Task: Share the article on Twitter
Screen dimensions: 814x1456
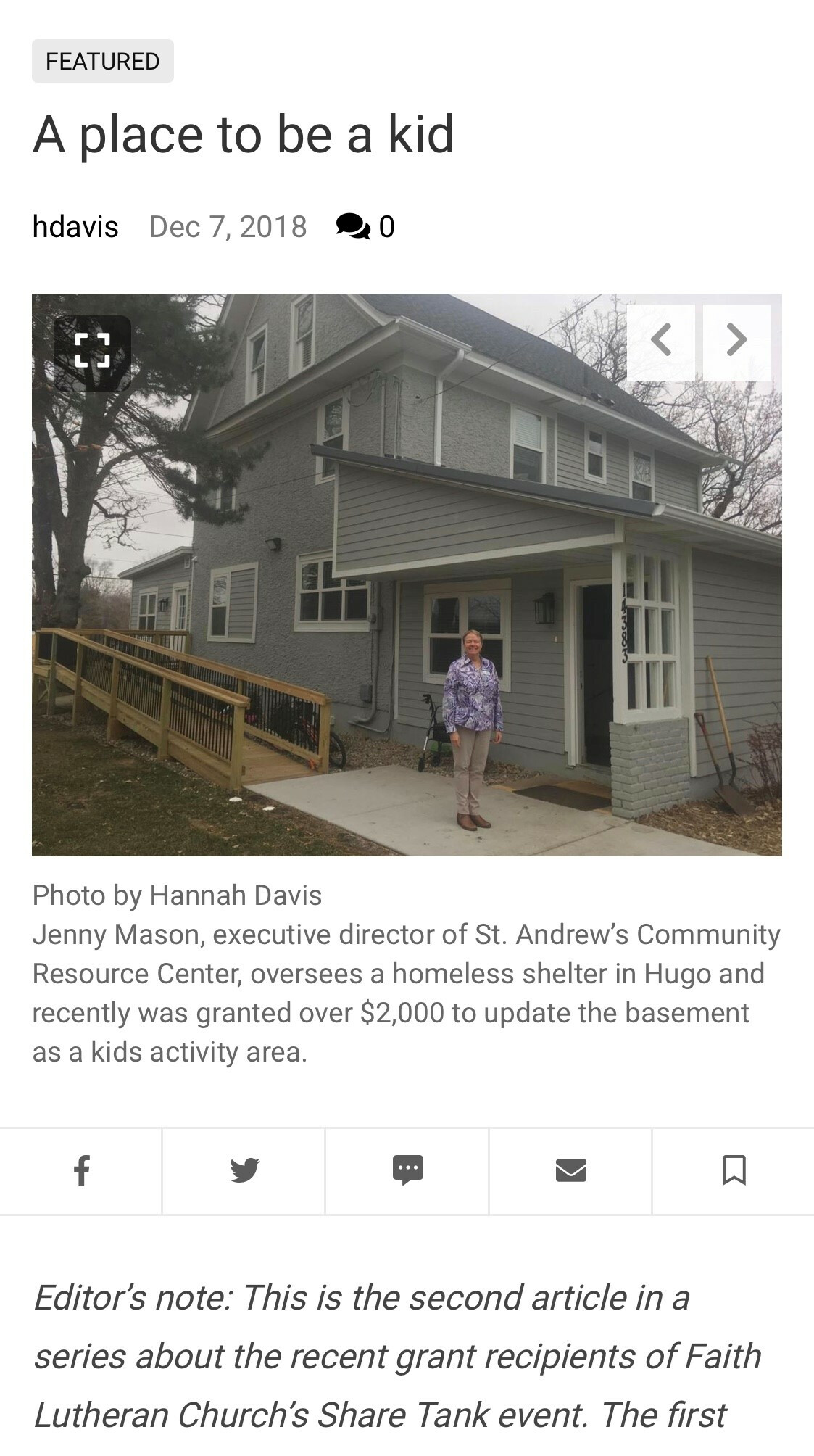Action: click(244, 1171)
